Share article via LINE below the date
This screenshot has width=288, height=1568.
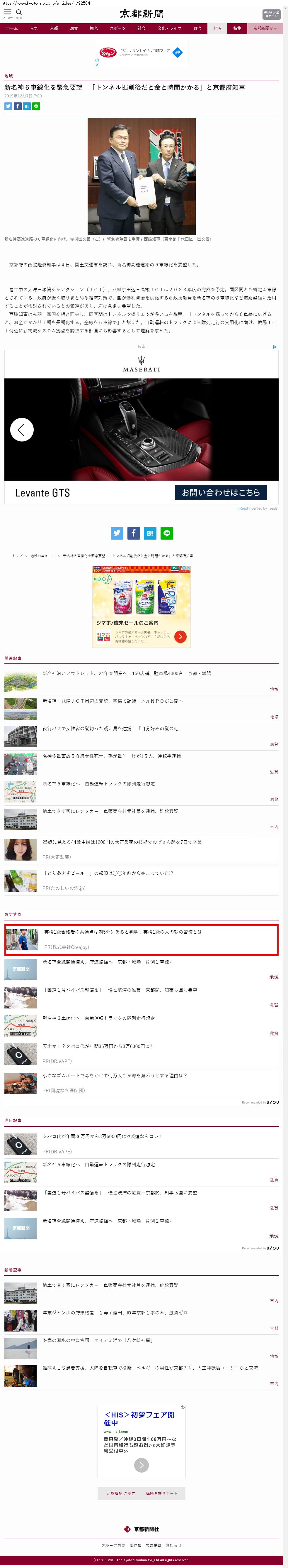click(x=36, y=107)
